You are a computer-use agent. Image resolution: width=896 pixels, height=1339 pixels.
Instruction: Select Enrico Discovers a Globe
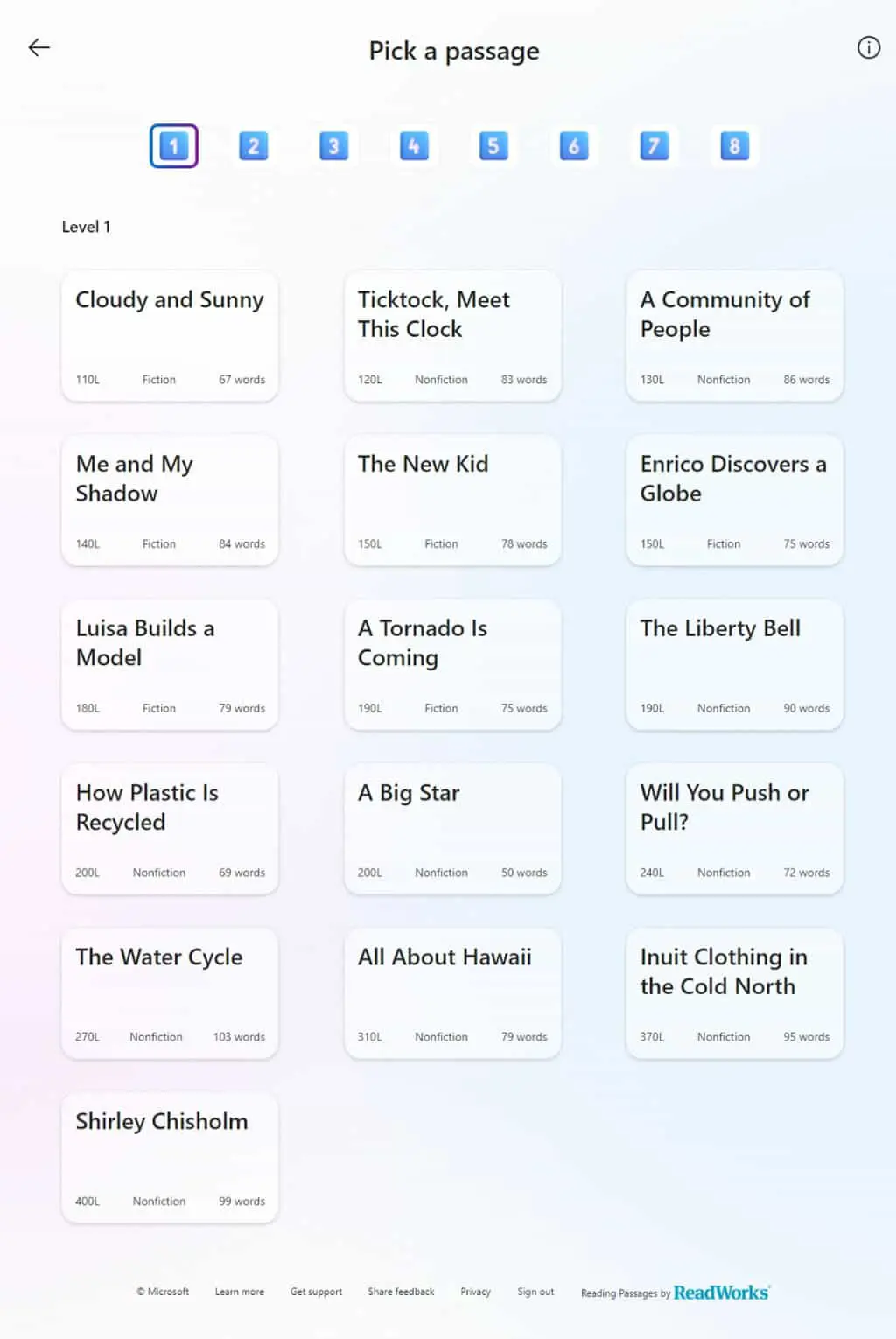pyautogui.click(x=735, y=501)
